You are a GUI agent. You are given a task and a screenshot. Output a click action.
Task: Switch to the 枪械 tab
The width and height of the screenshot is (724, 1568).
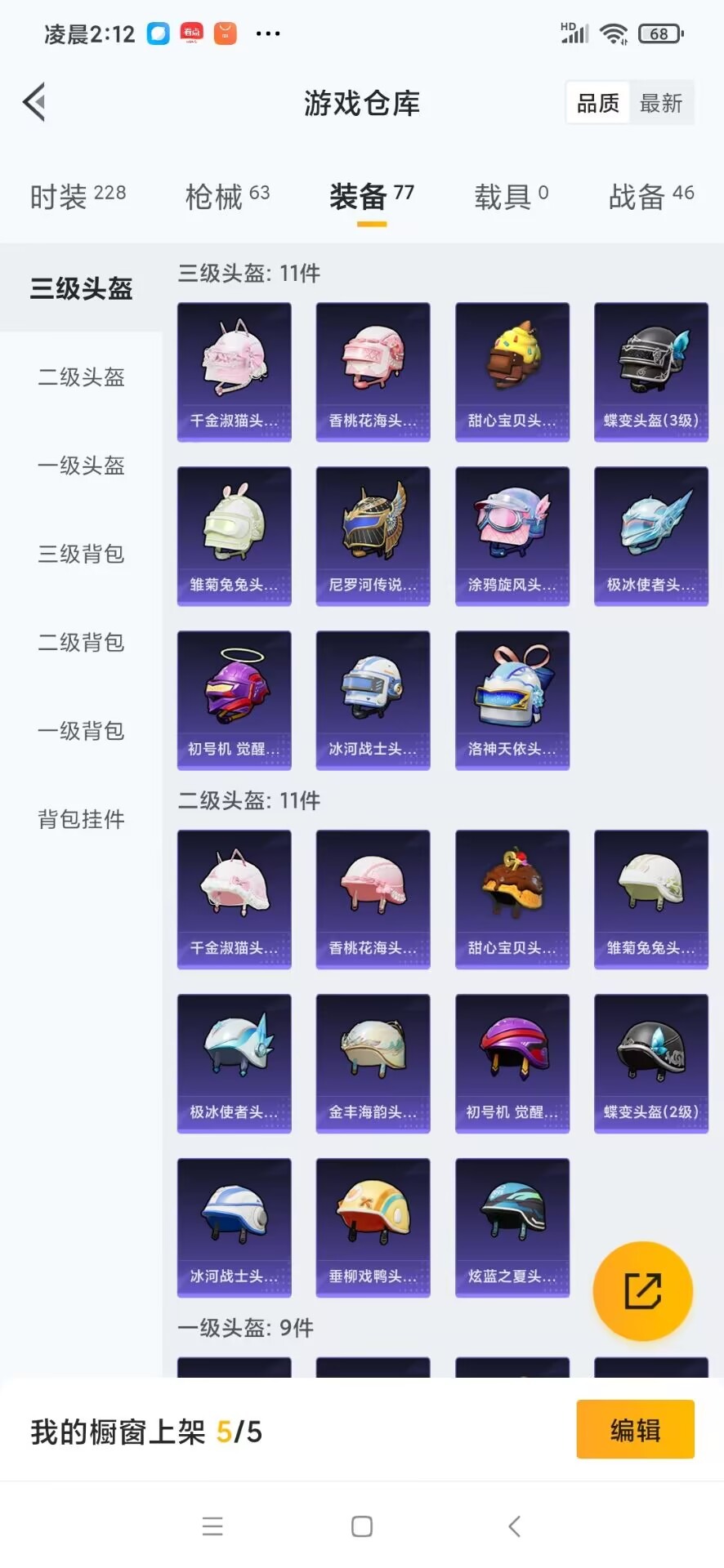tap(227, 196)
